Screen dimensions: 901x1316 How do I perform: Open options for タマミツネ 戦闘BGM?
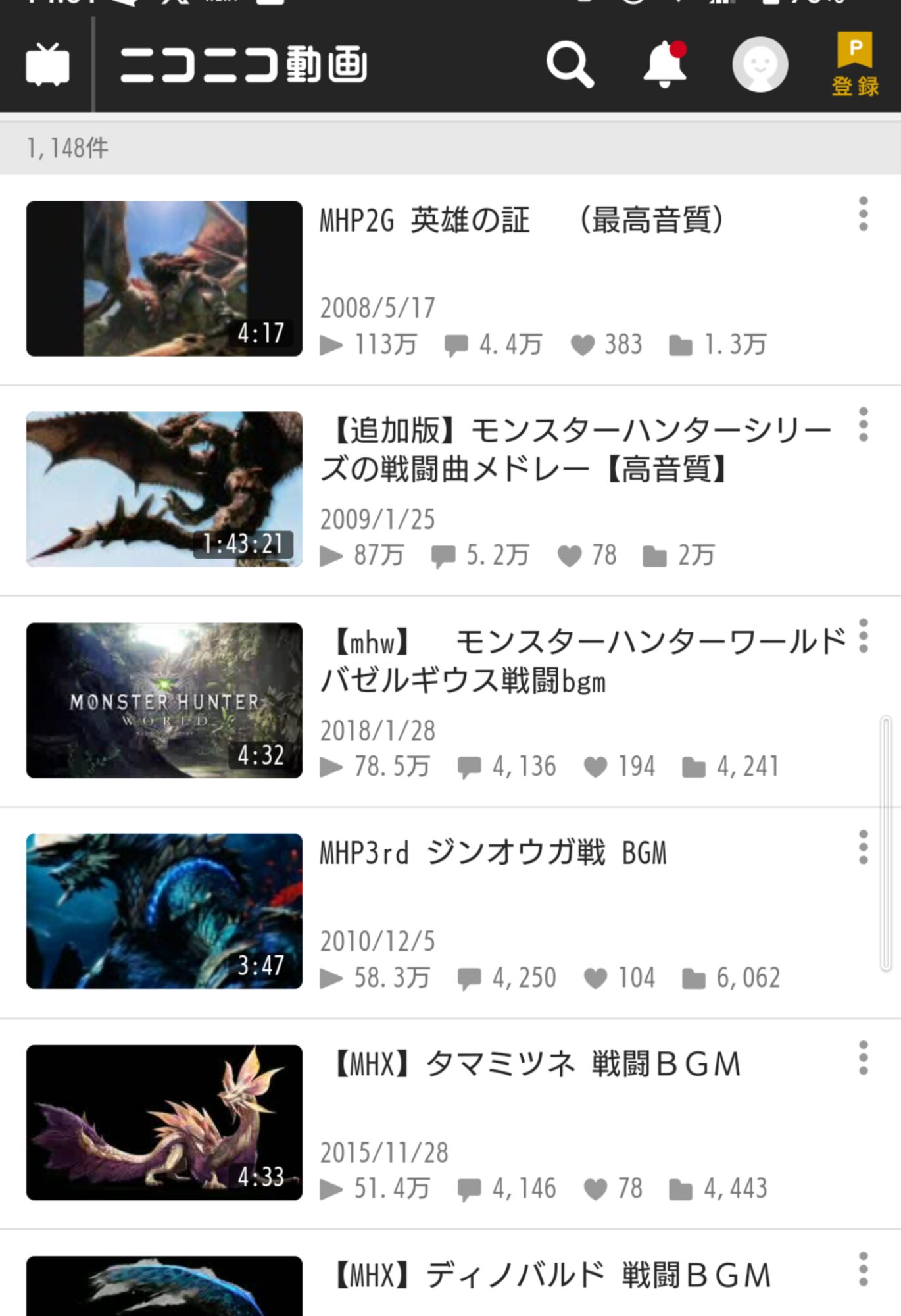coord(863,1058)
